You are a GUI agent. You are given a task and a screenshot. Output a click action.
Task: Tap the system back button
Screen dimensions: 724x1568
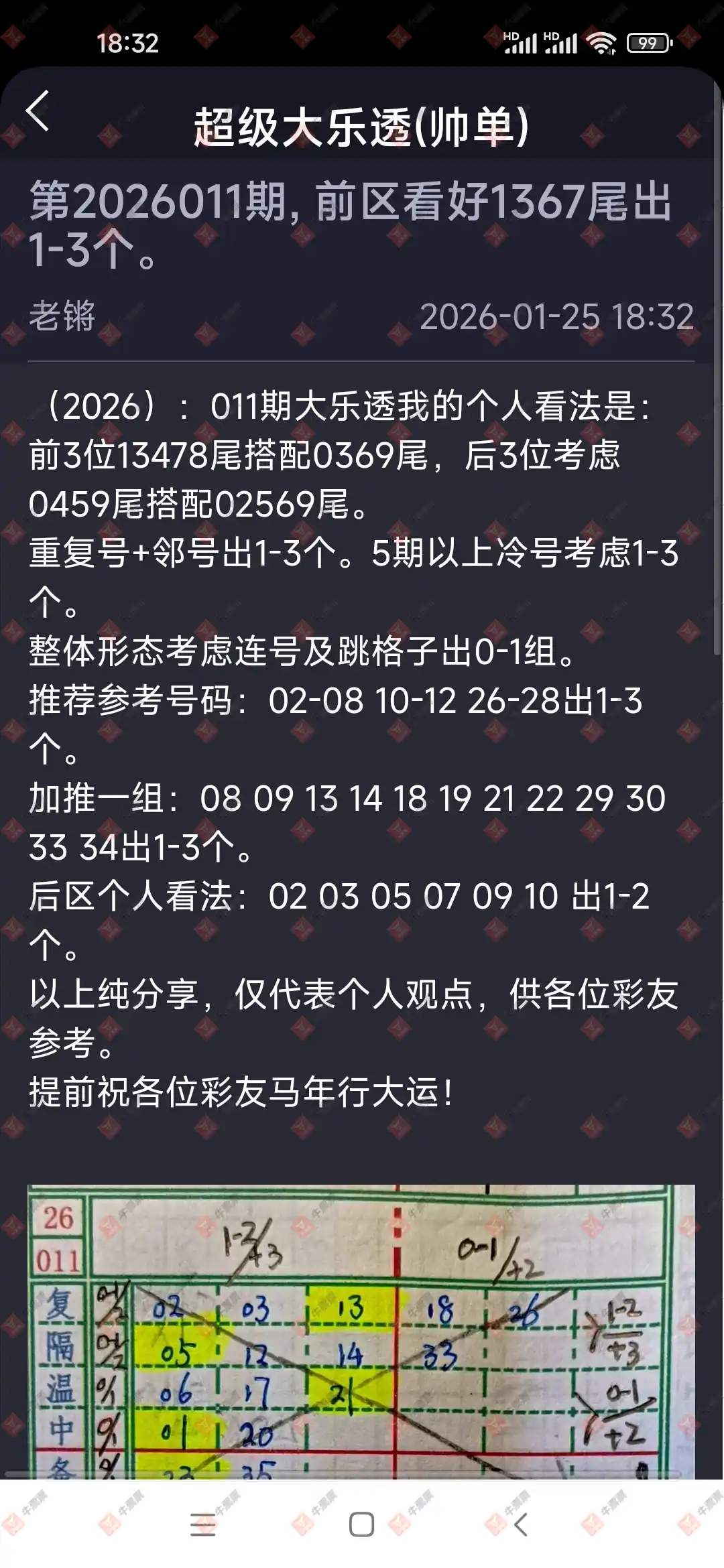[x=521, y=1525]
